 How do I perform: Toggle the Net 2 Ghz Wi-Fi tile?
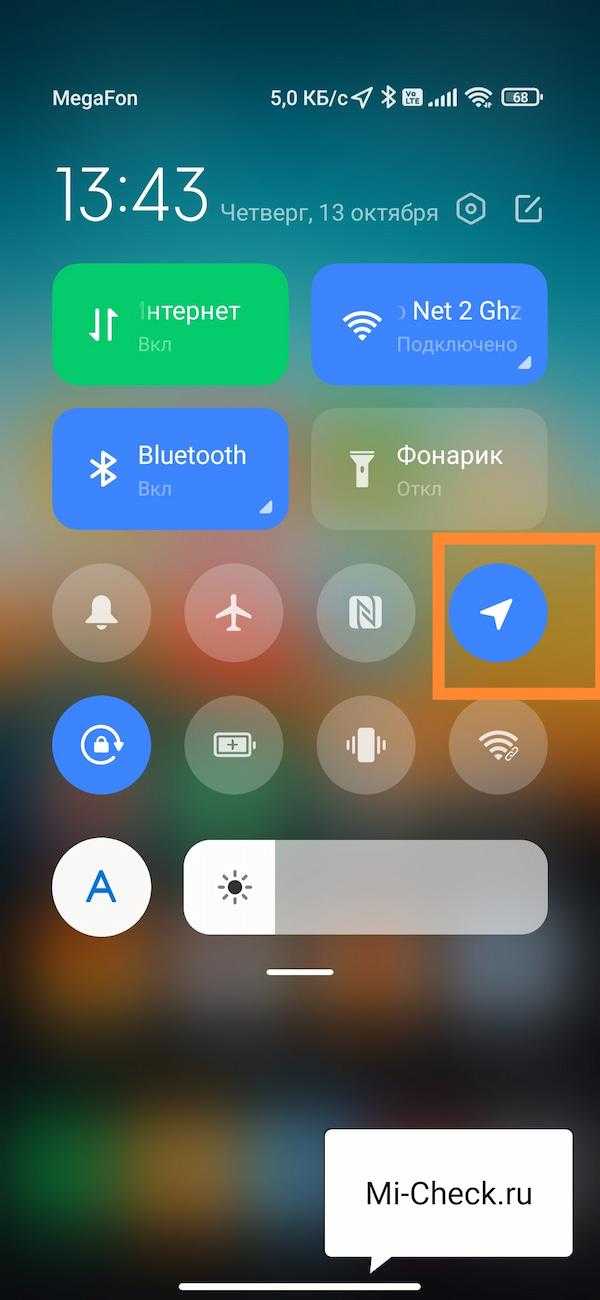click(x=429, y=325)
